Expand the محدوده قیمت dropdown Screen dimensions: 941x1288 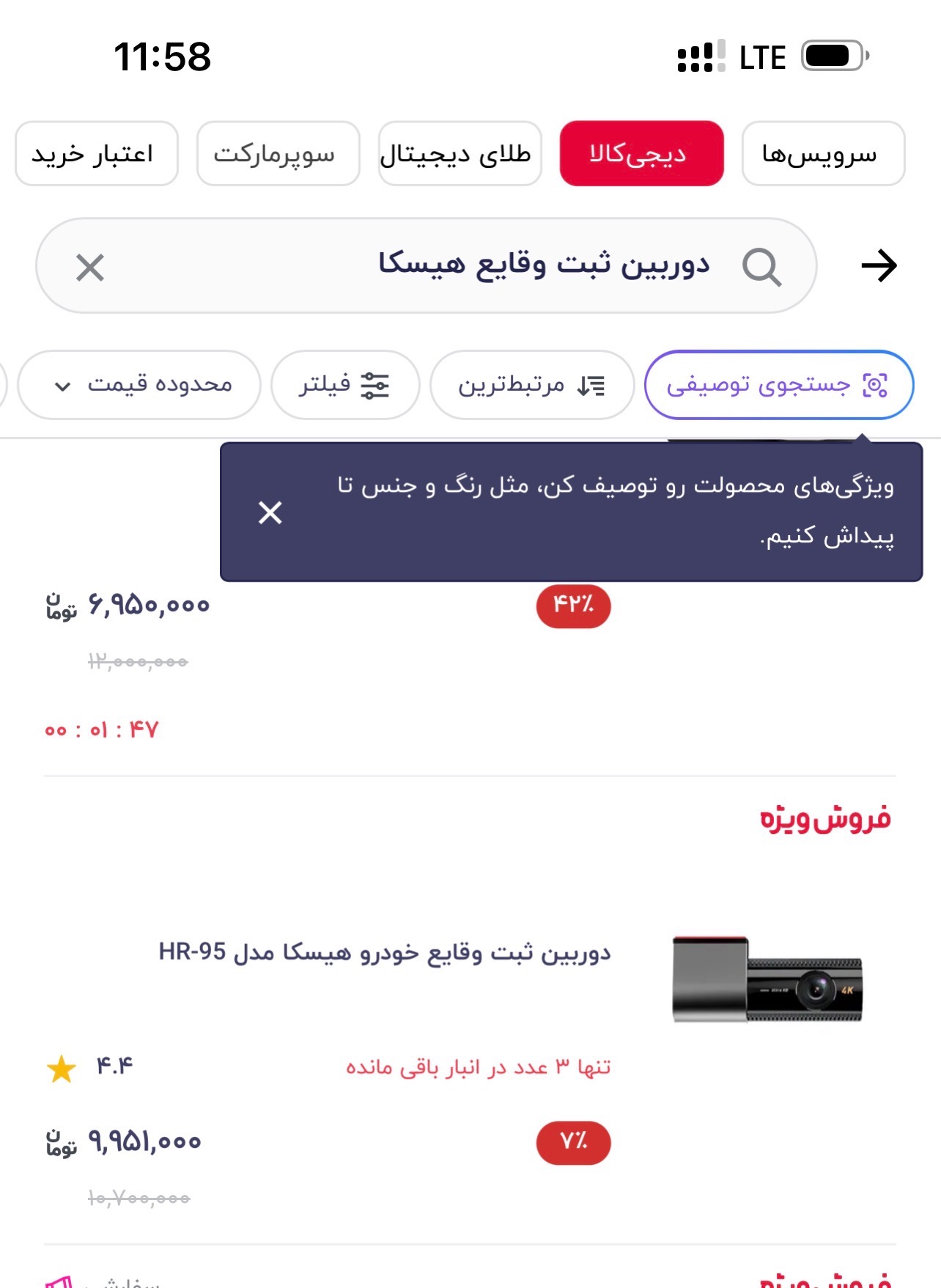pos(139,385)
